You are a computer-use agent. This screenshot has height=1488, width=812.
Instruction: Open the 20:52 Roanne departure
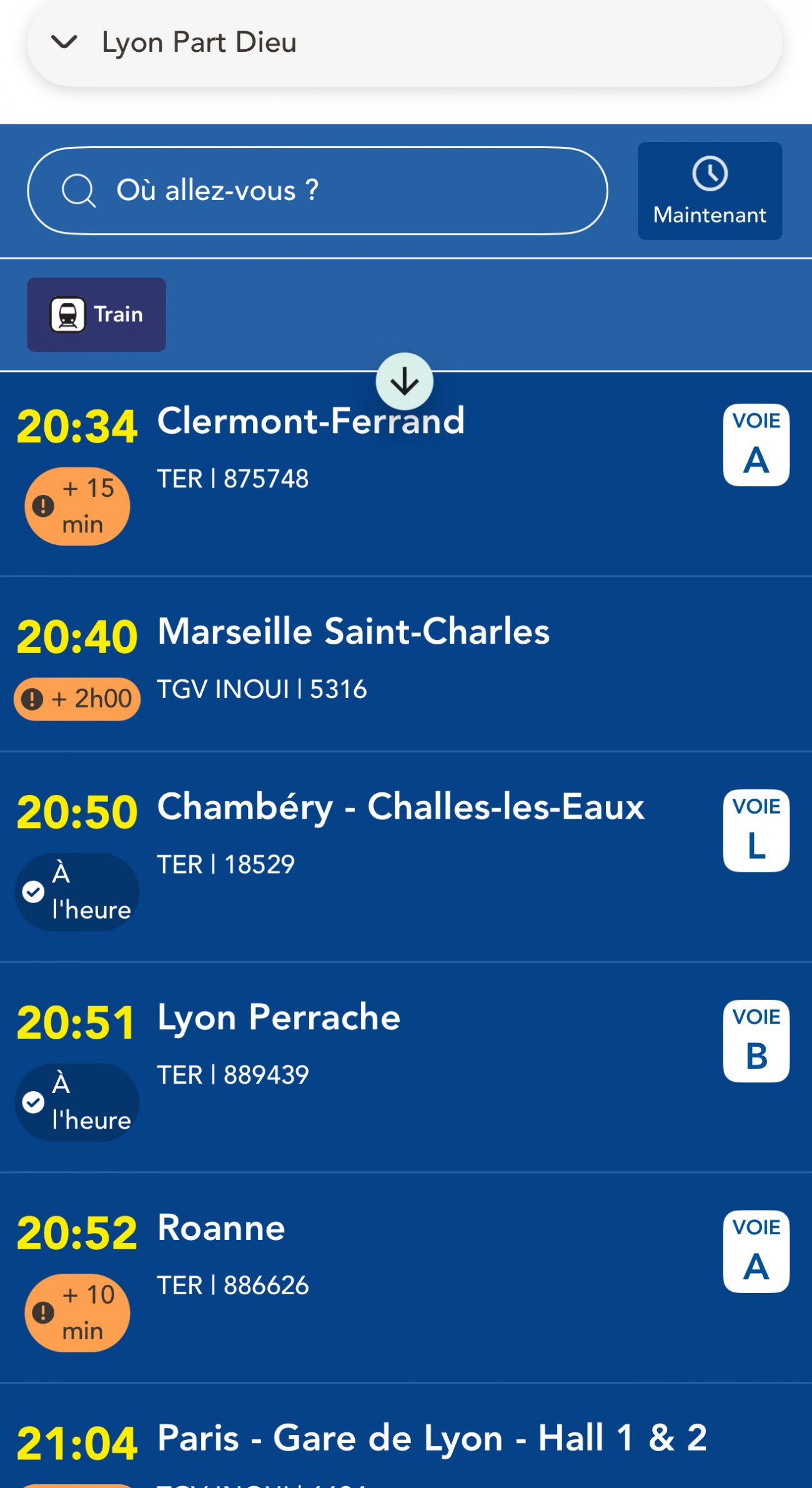point(375,1277)
